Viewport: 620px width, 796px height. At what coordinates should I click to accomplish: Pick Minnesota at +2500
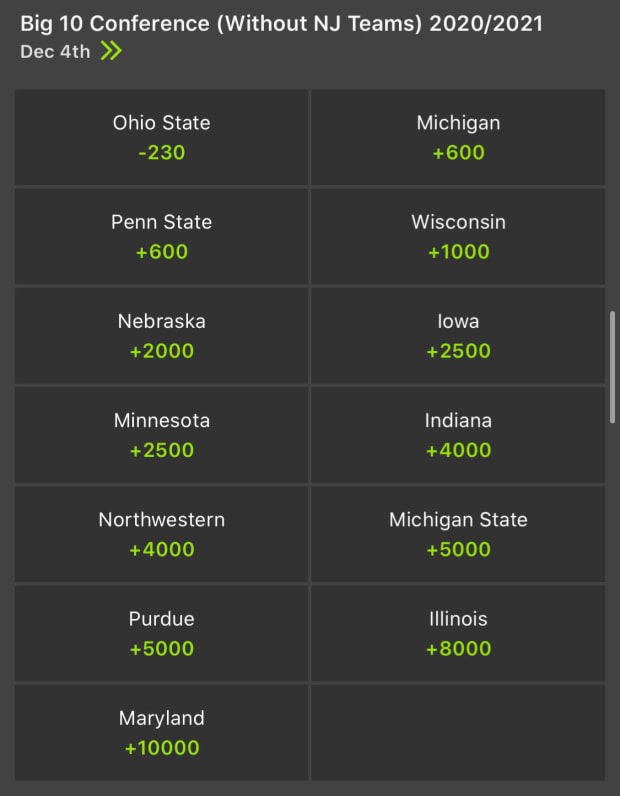point(162,435)
